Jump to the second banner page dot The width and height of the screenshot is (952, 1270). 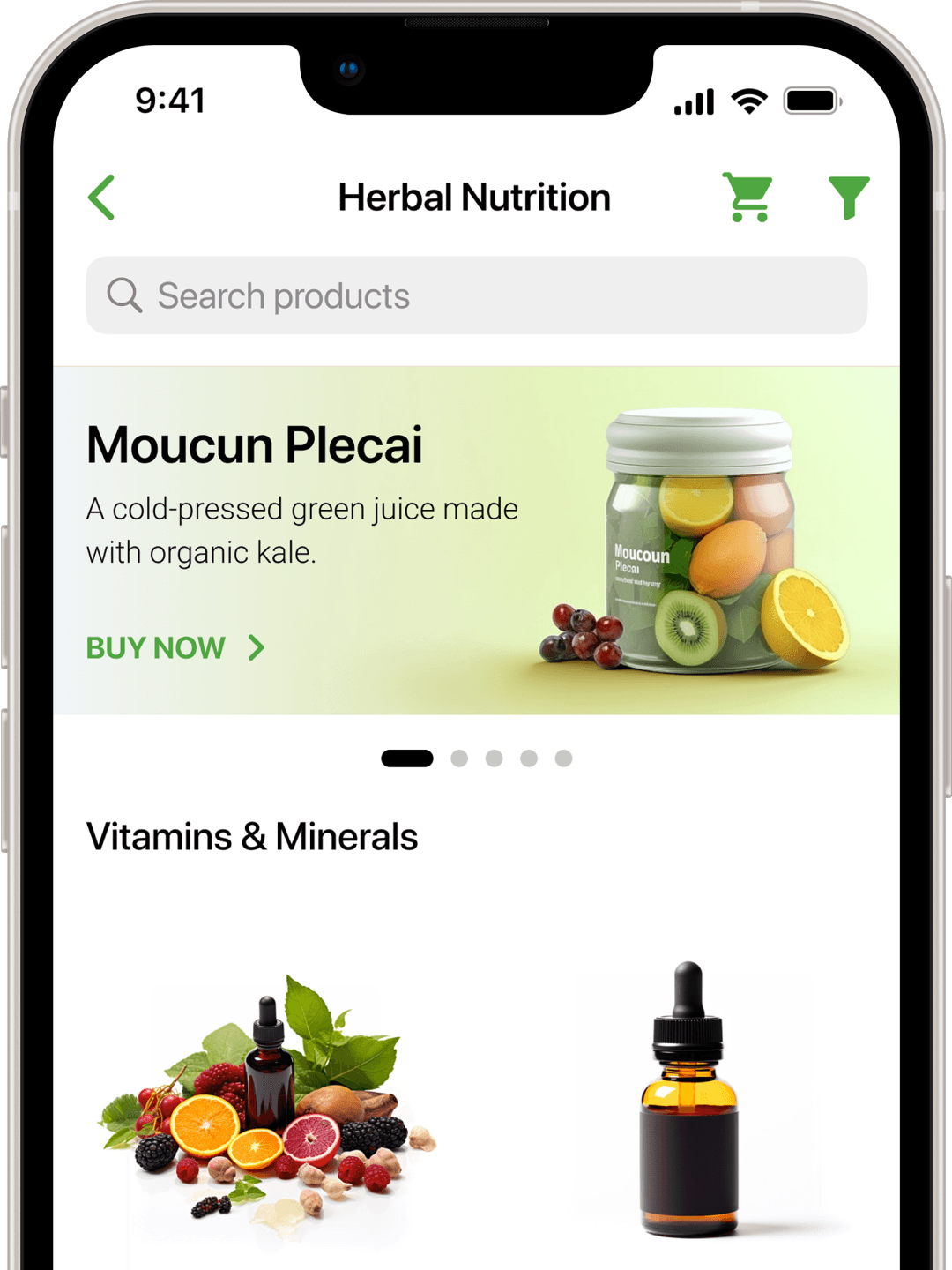click(x=459, y=758)
